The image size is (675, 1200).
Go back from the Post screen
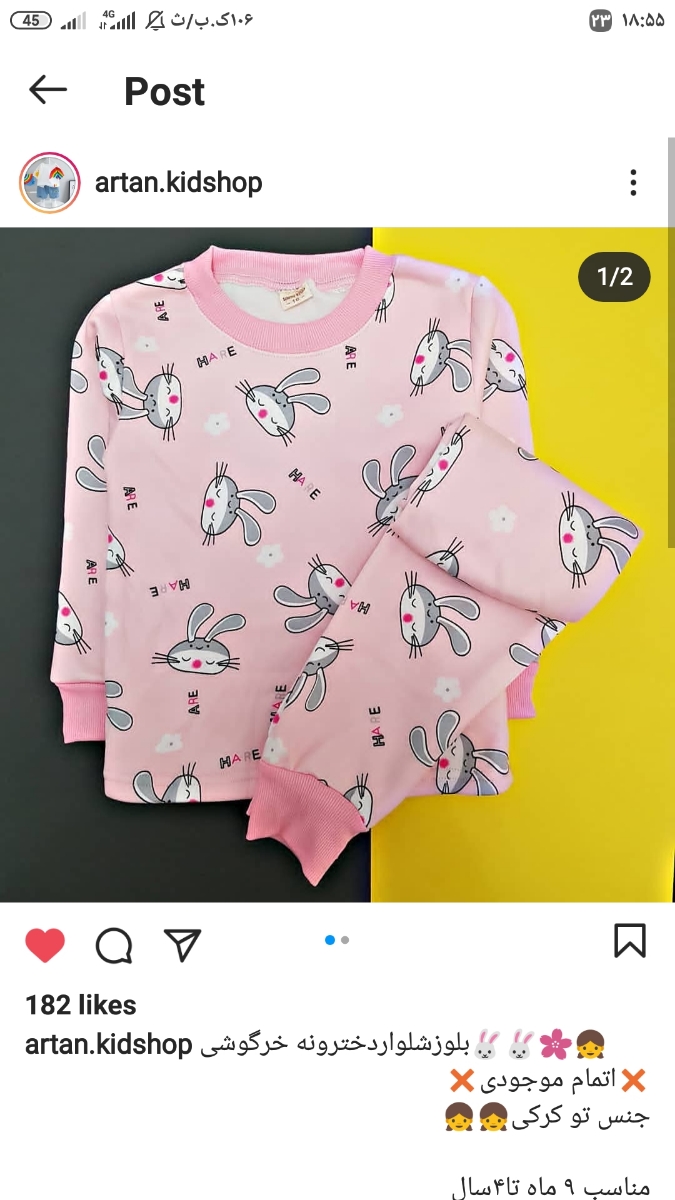click(48, 91)
